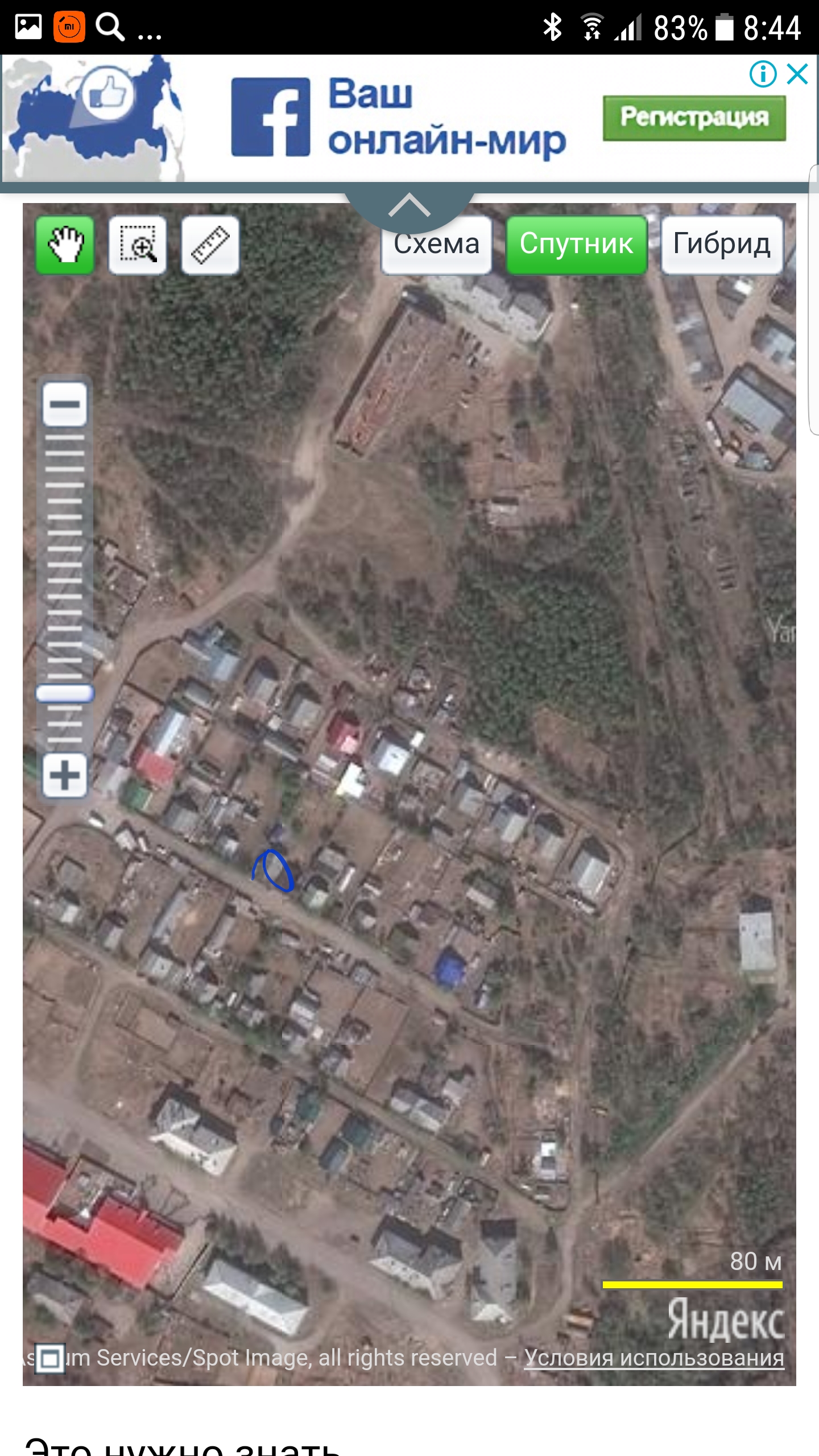Select the hand pan tool
Viewport: 819px width, 1456px height.
tap(65, 245)
